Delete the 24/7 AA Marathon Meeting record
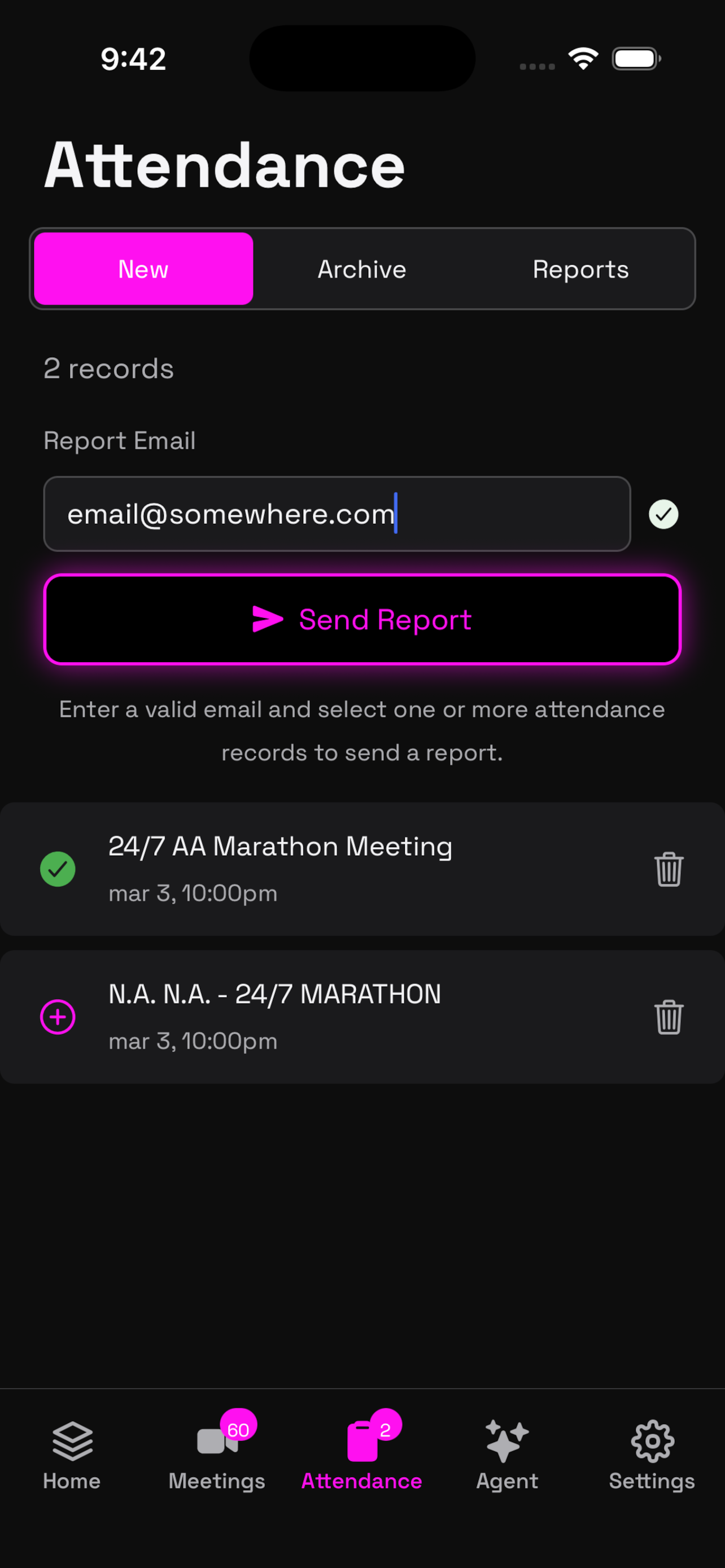The height and width of the screenshot is (1568, 725). tap(669, 869)
